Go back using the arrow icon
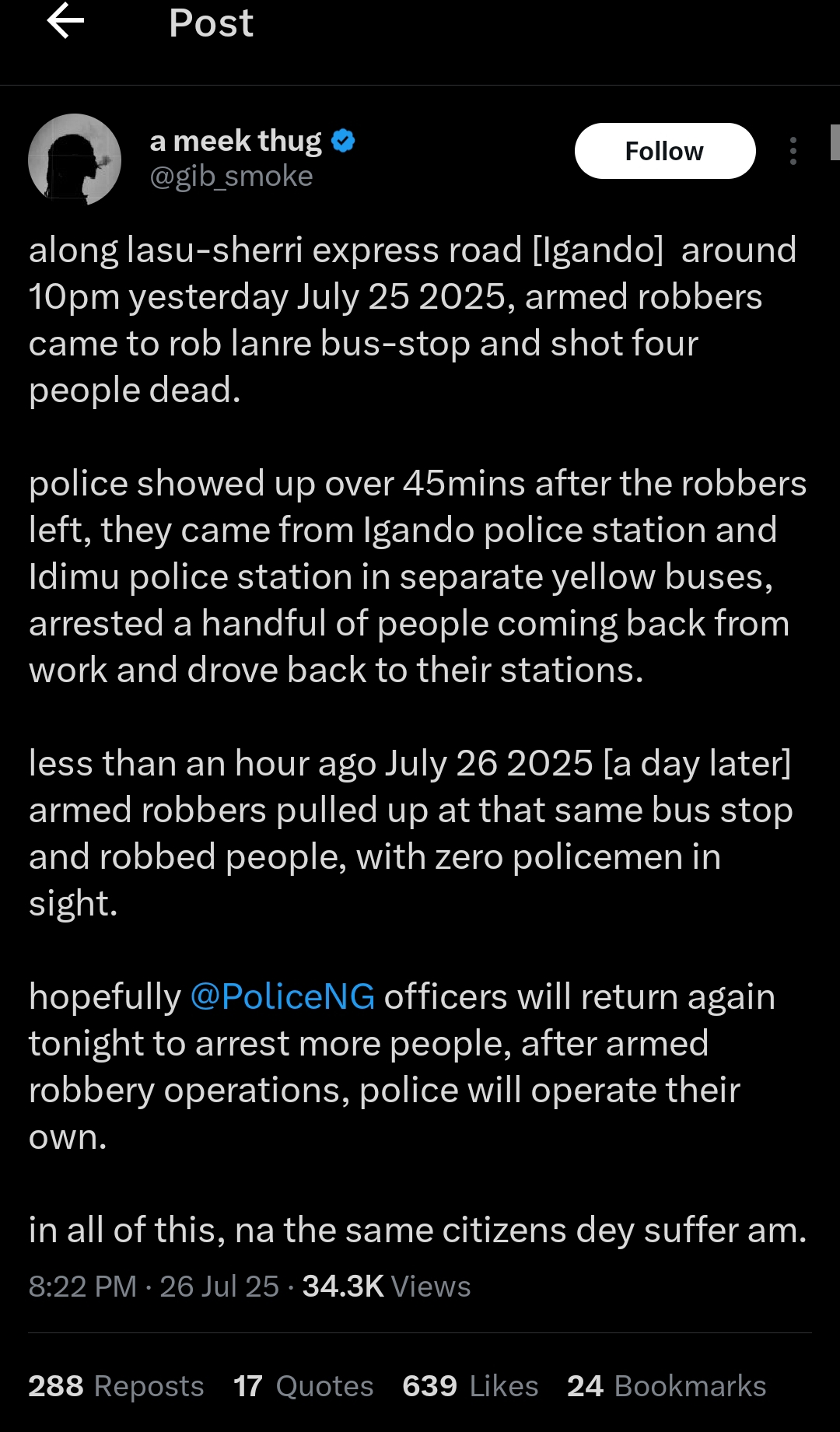This screenshot has width=840, height=1432. [x=65, y=21]
